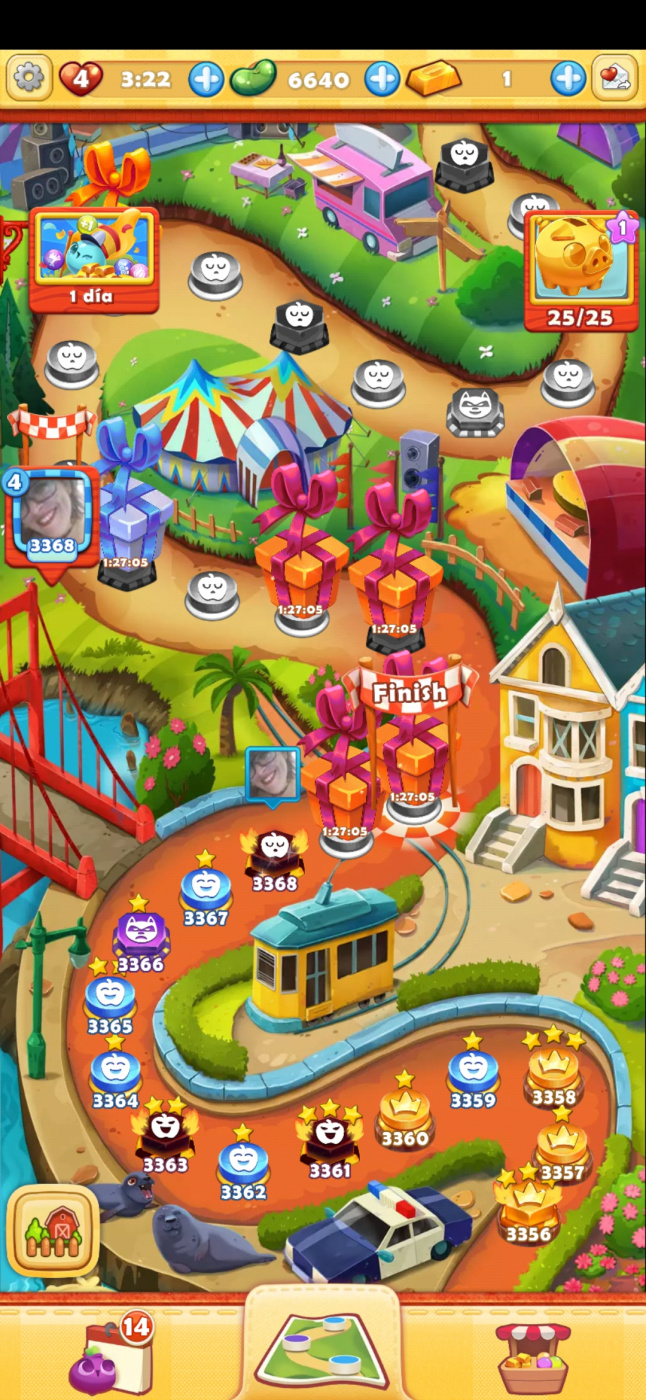The width and height of the screenshot is (646, 1400).
Task: Open the settings gear
Action: click(29, 78)
